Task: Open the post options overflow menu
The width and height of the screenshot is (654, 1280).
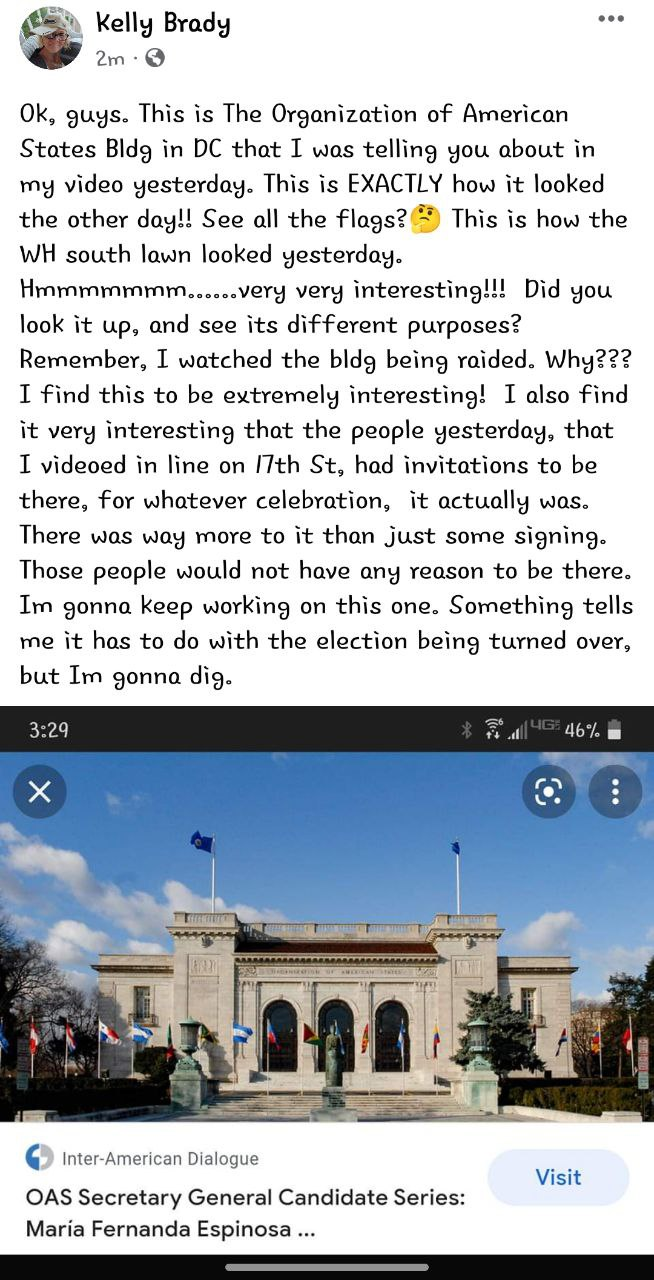Action: click(x=610, y=19)
